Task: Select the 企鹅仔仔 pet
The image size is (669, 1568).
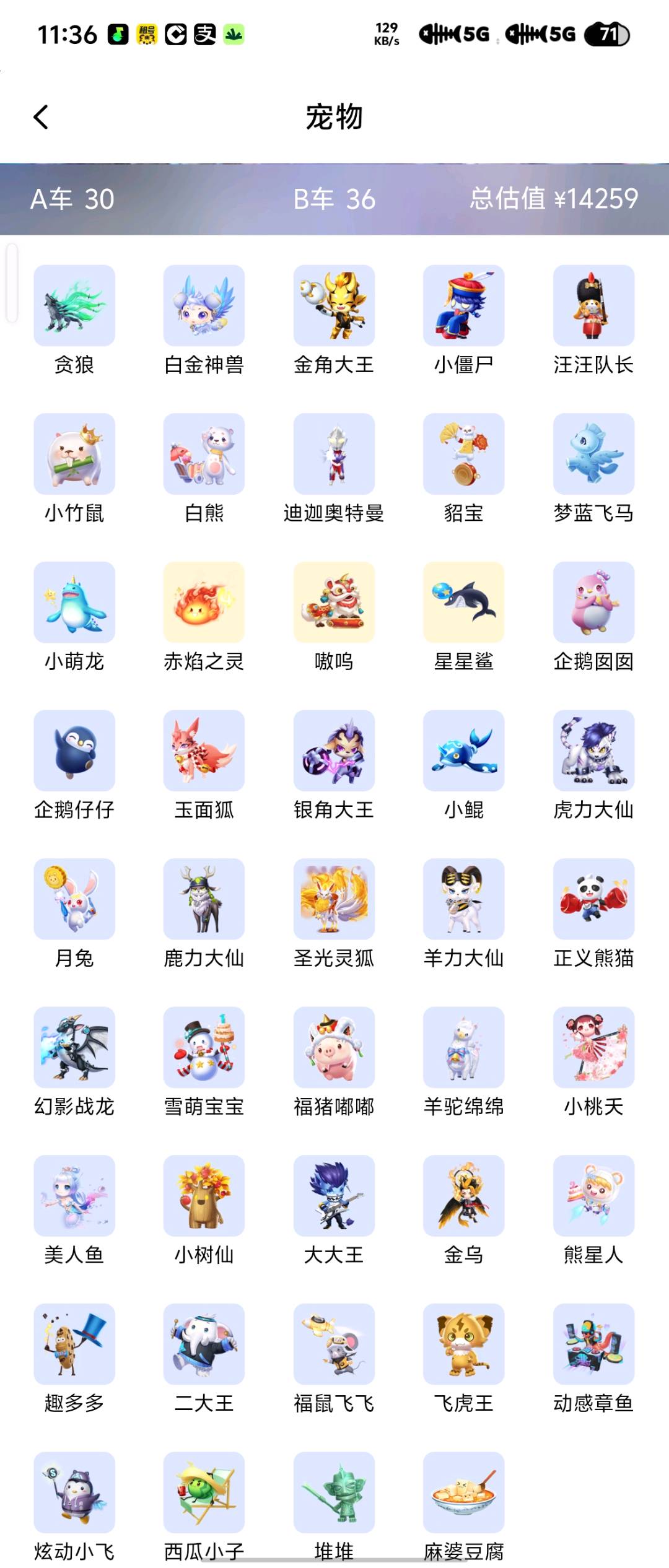Action: click(74, 751)
